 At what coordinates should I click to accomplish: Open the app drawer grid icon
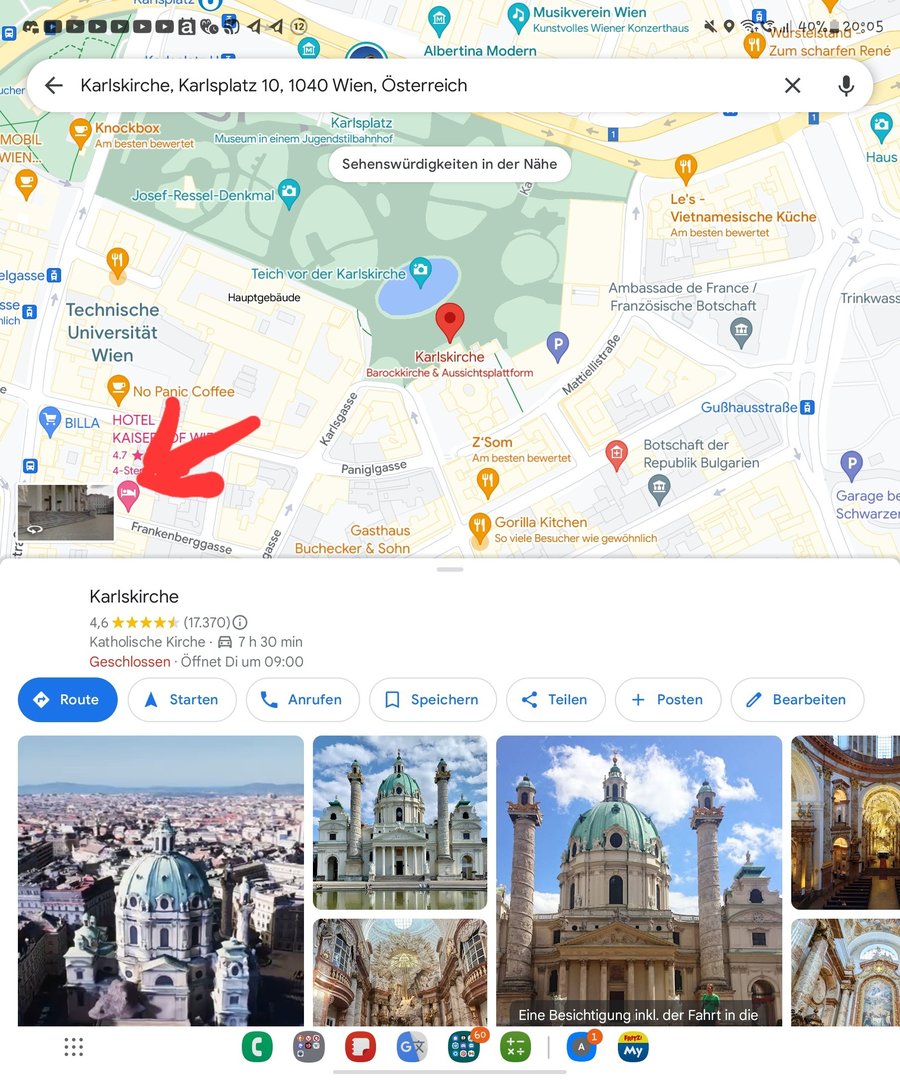[x=74, y=1047]
